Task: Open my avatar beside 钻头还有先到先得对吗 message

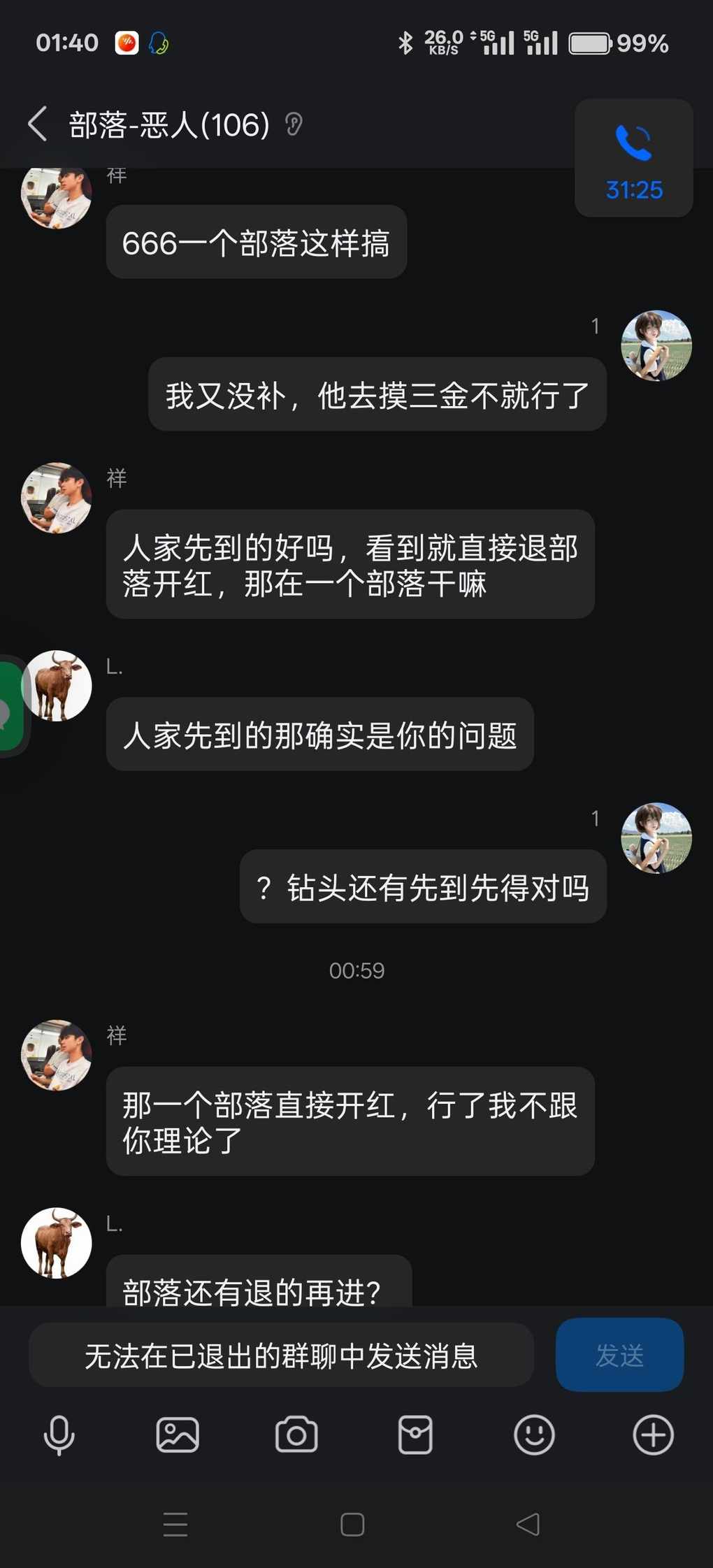Action: [x=656, y=837]
